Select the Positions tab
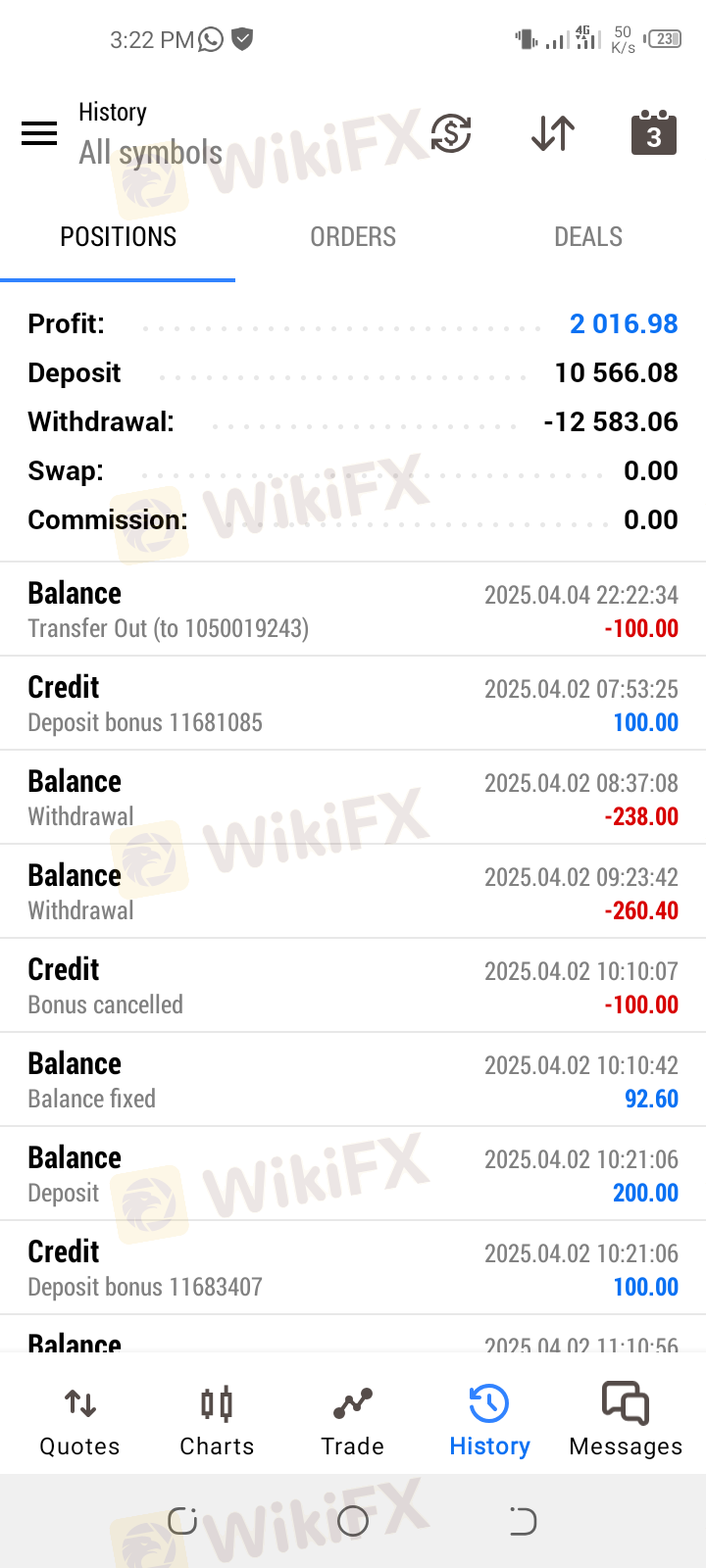This screenshot has width=706, height=1568. pyautogui.click(x=118, y=237)
